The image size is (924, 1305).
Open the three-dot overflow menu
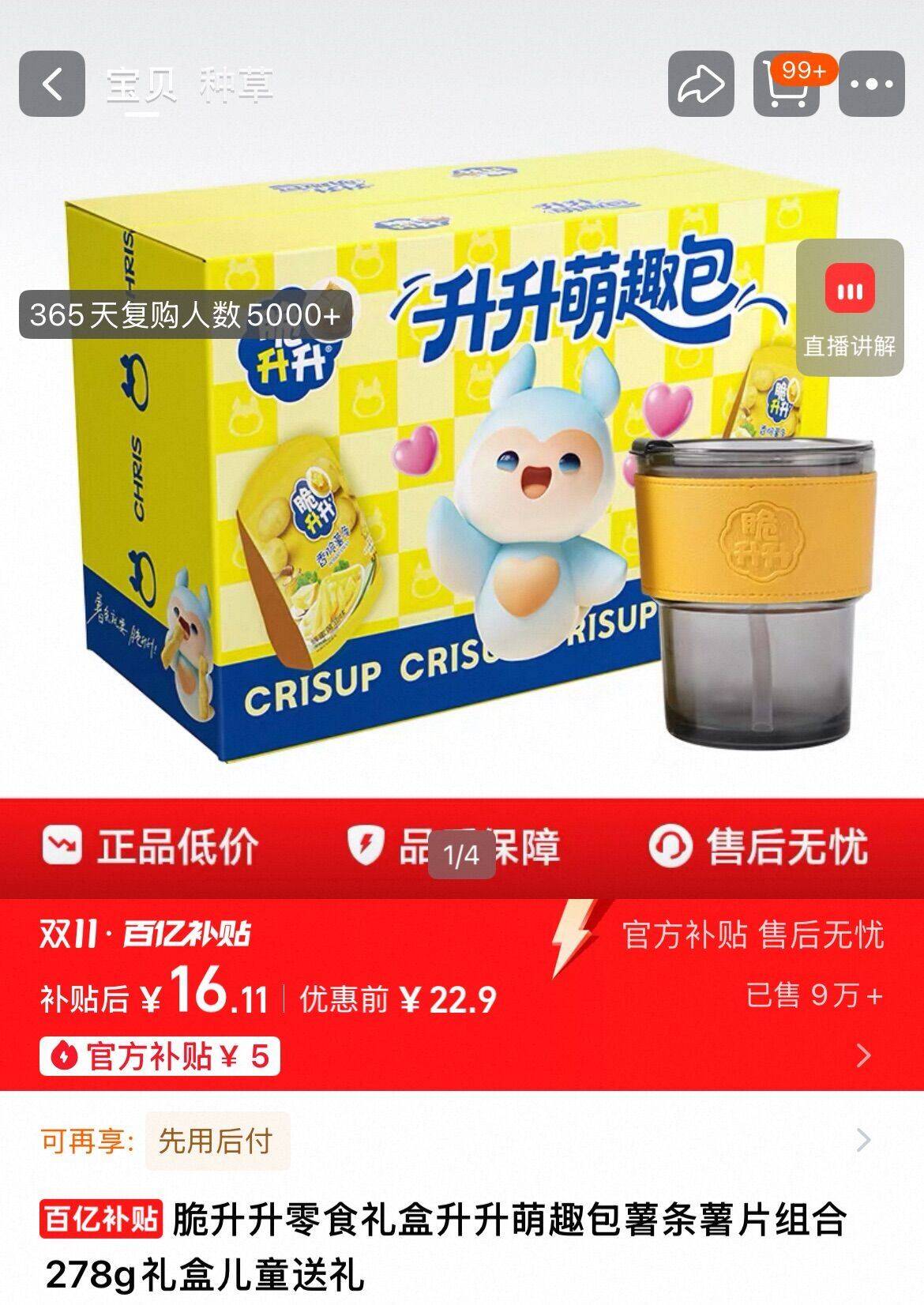tap(872, 84)
